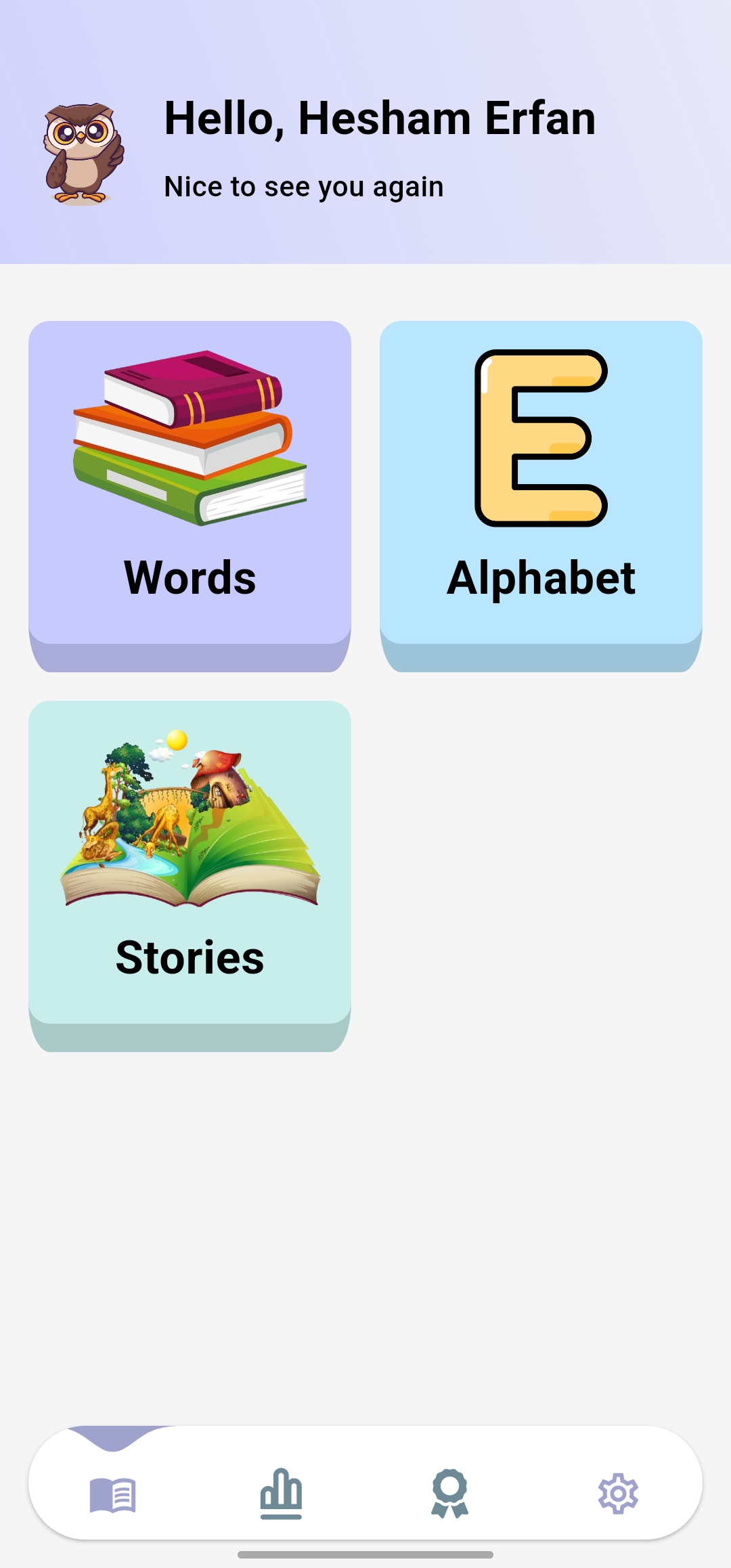Open the Stories category card
This screenshot has width=731, height=1568.
[190, 867]
